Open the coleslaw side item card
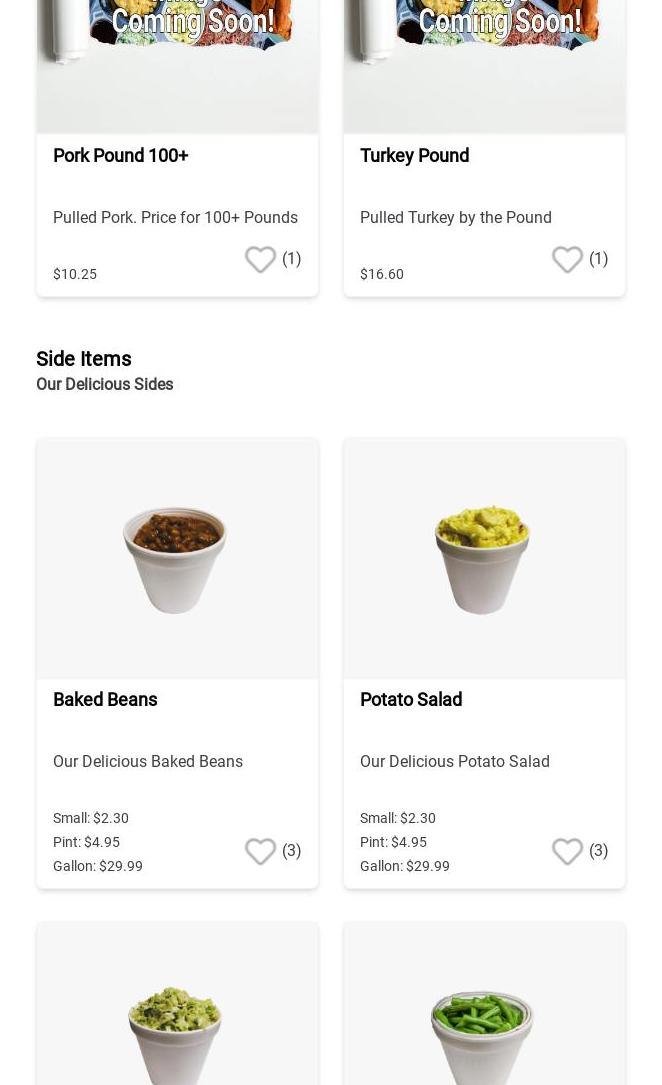Image resolution: width=662 pixels, height=1085 pixels. (178, 1003)
